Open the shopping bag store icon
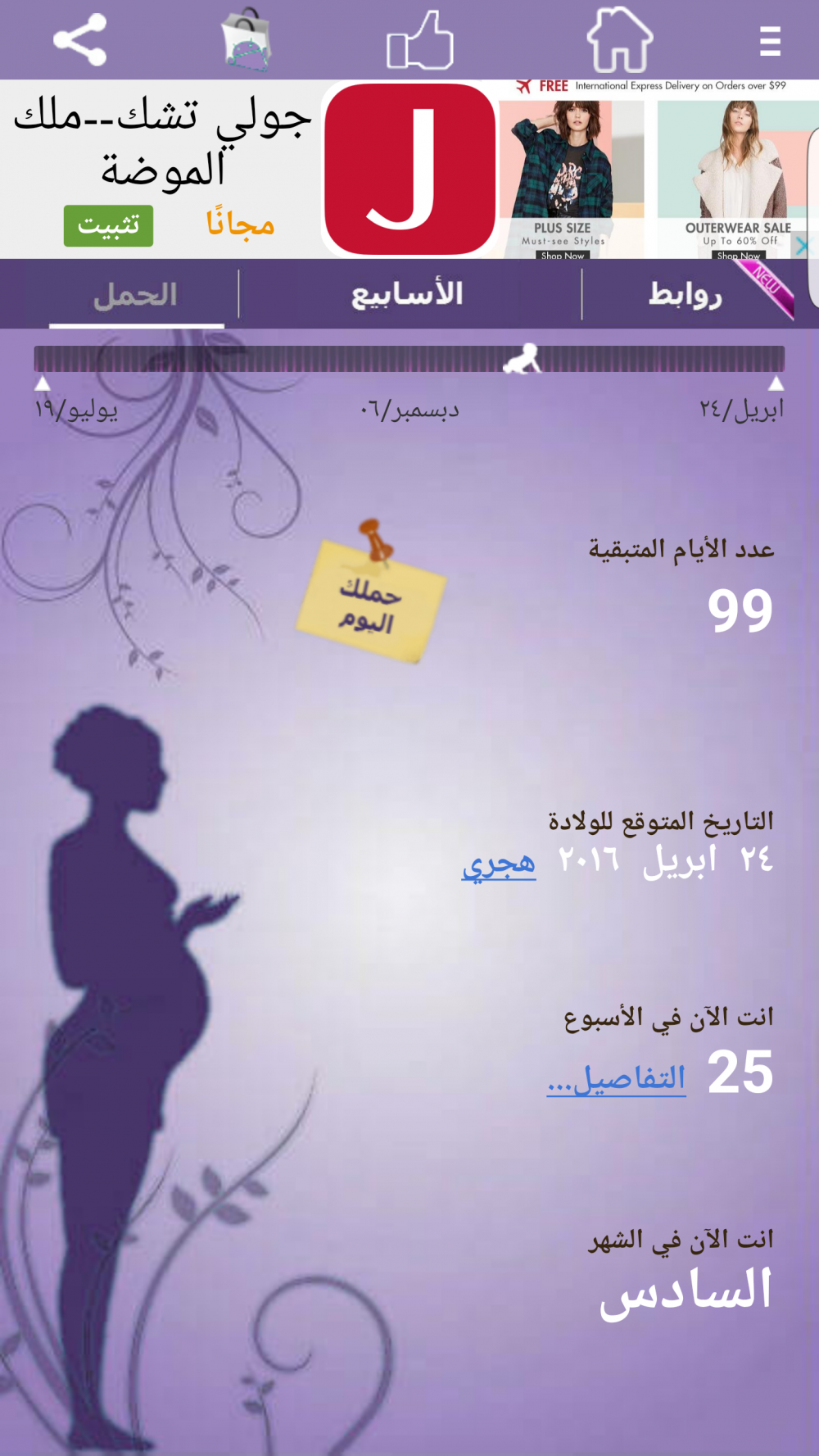The image size is (819, 1456). [246, 39]
